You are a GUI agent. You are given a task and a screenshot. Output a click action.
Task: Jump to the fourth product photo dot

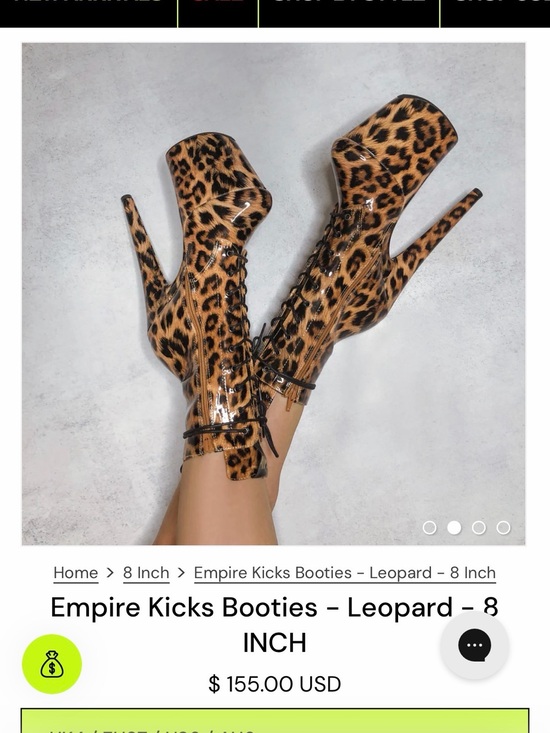[503, 527]
